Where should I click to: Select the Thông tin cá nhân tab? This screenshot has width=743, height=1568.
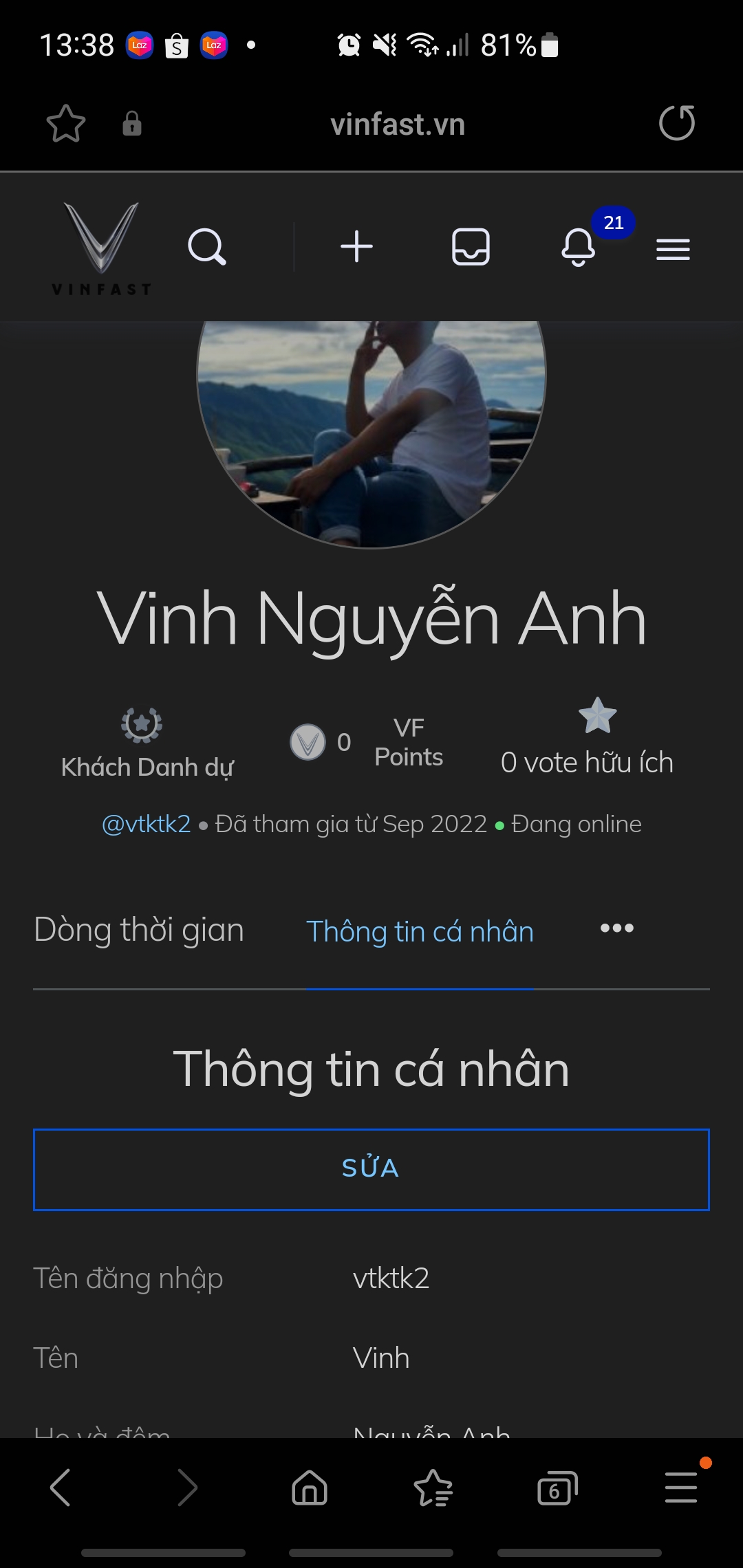[420, 931]
